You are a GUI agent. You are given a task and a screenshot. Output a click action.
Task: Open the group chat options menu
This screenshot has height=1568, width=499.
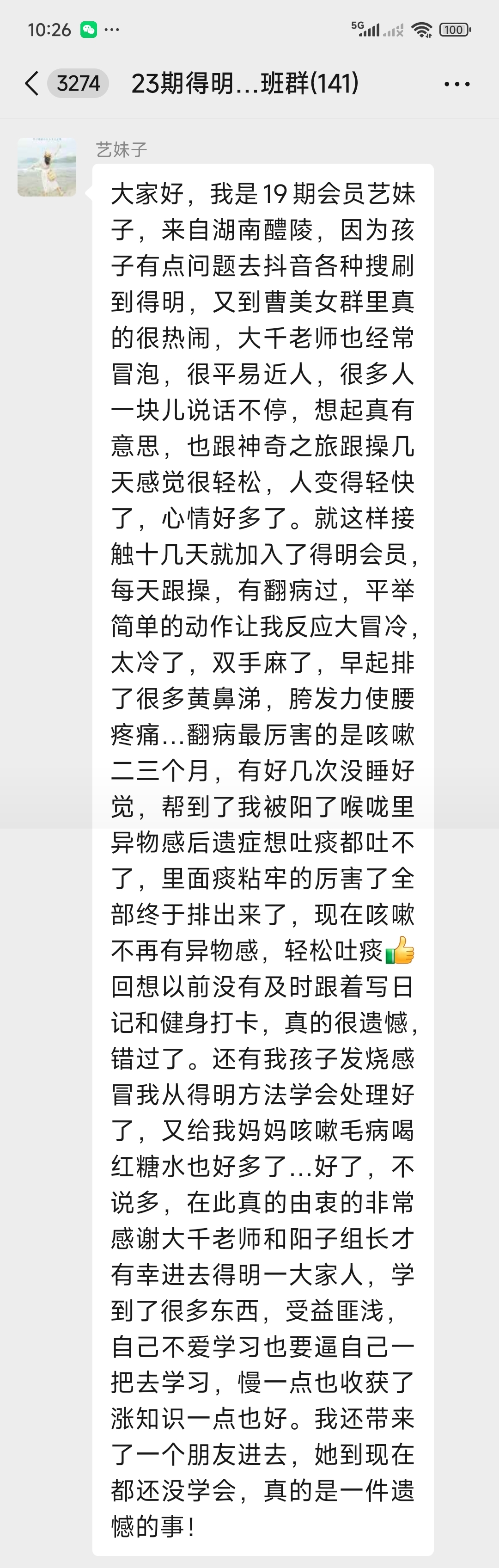[456, 84]
